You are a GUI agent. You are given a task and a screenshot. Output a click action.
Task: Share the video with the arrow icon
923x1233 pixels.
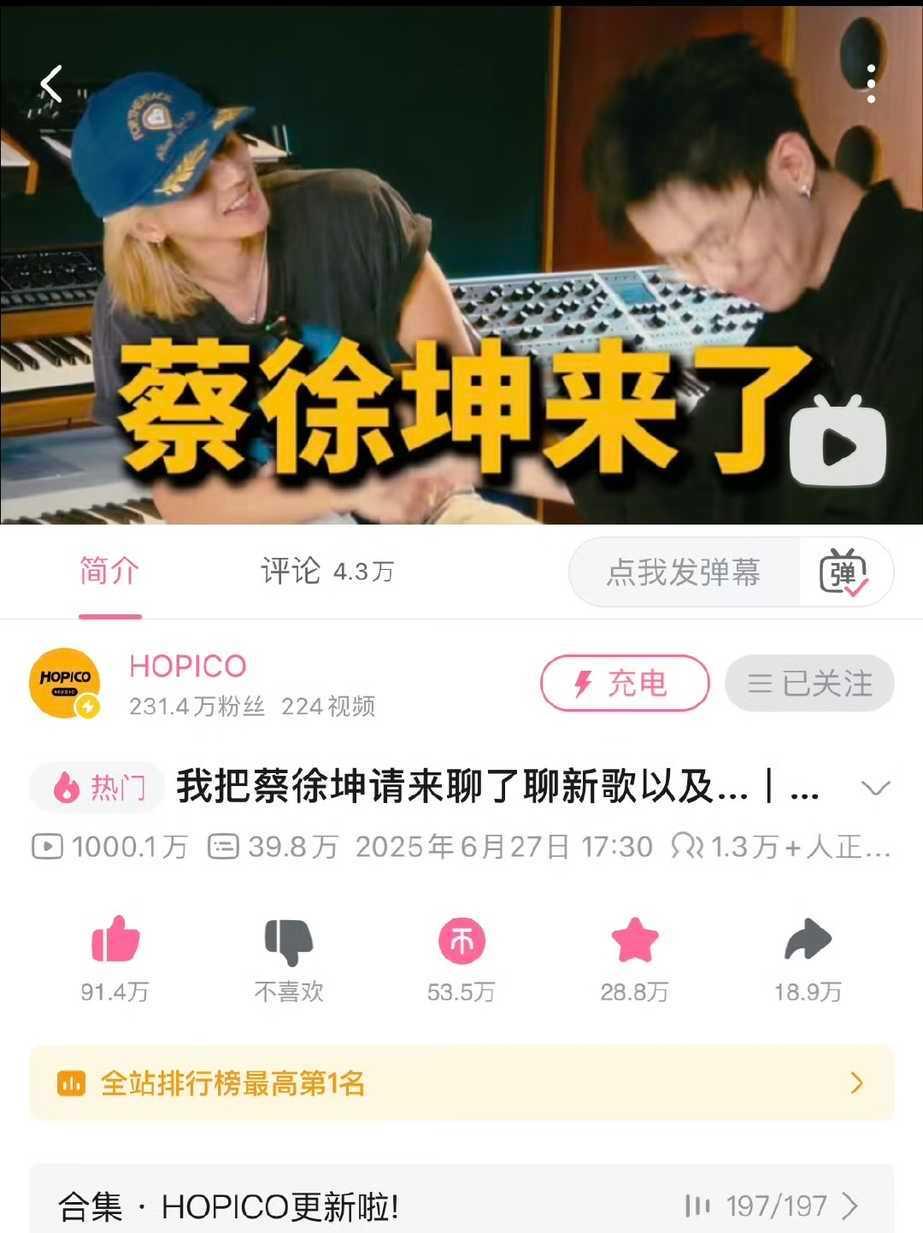click(808, 941)
